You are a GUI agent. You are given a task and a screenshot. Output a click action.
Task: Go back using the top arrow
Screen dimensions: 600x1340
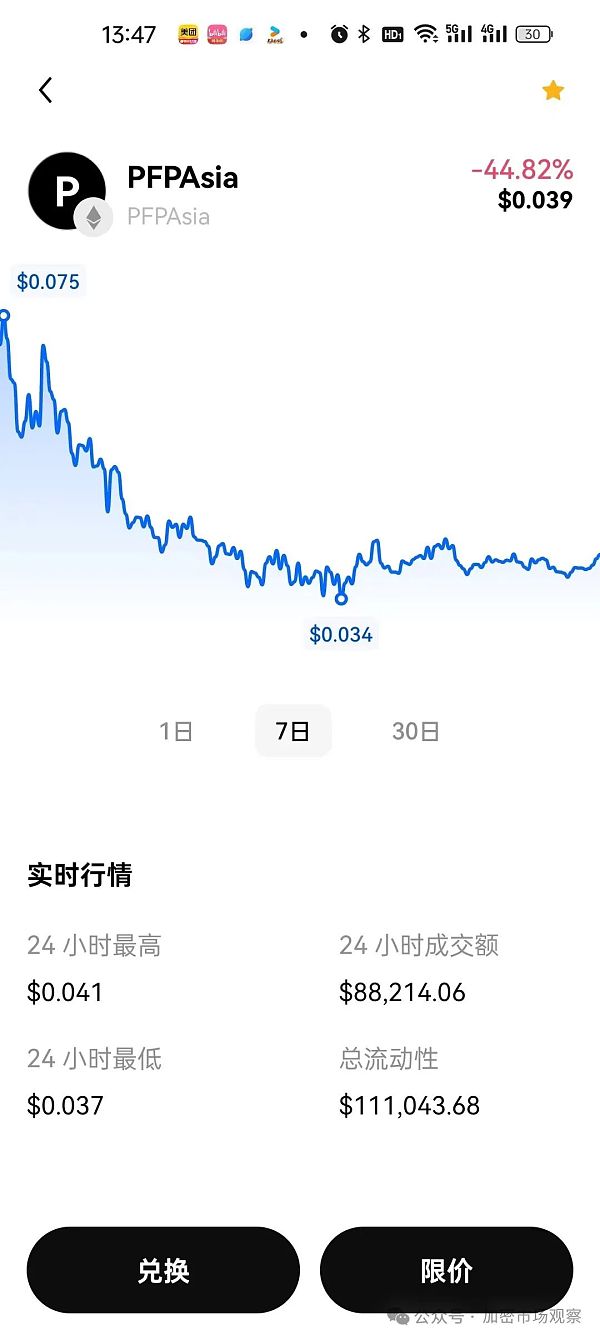pos(45,90)
